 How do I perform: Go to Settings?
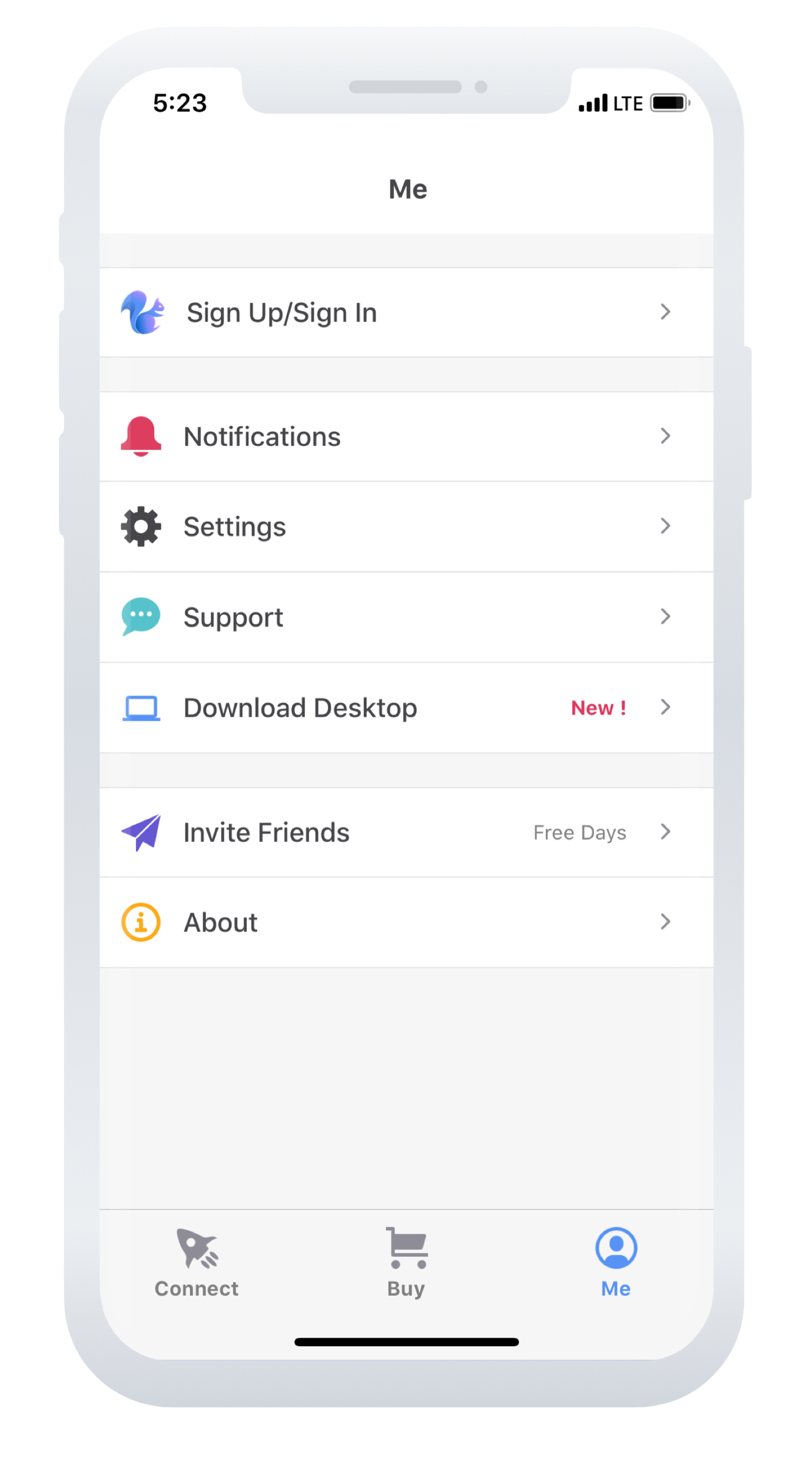click(x=407, y=527)
